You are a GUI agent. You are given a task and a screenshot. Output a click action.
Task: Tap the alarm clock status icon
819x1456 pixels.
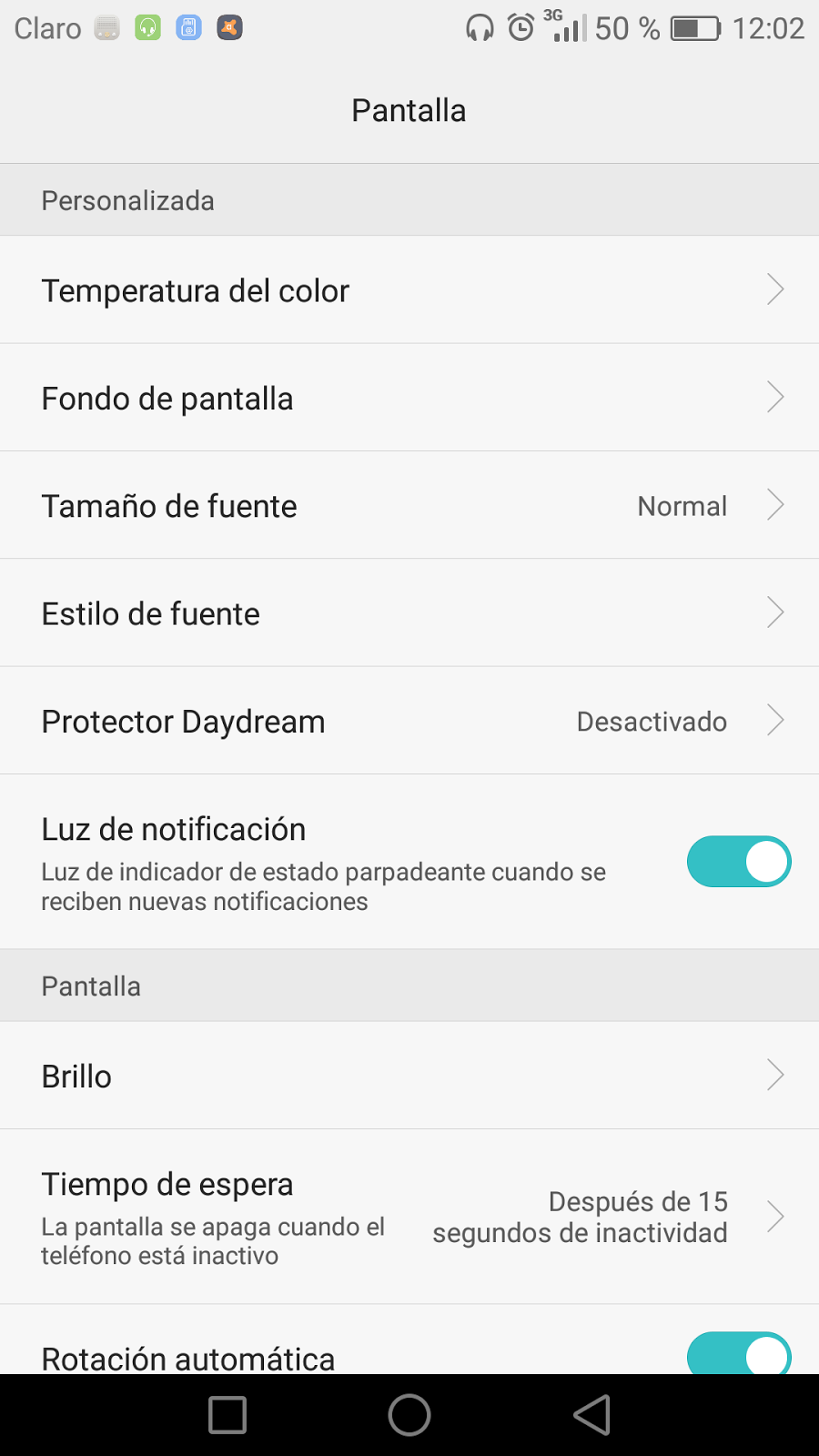tap(519, 28)
